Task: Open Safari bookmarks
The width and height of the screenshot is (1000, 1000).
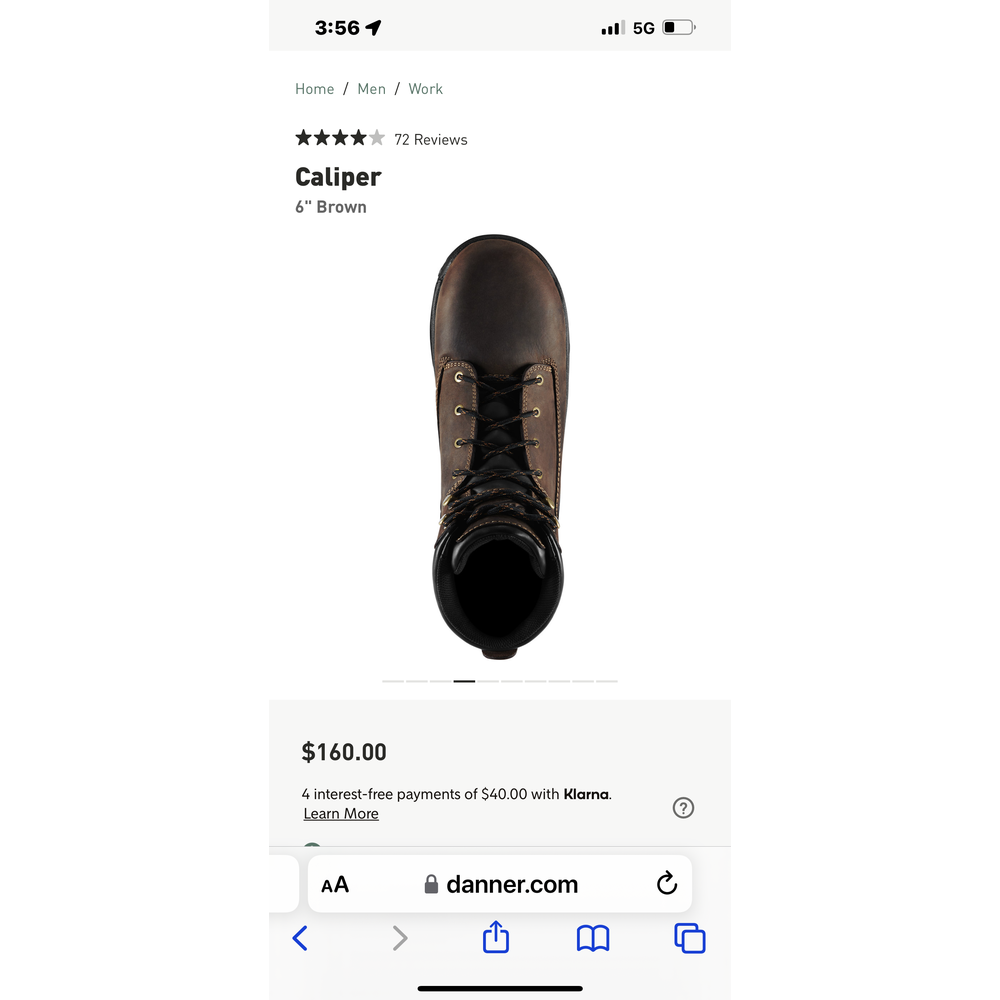Action: [593, 938]
